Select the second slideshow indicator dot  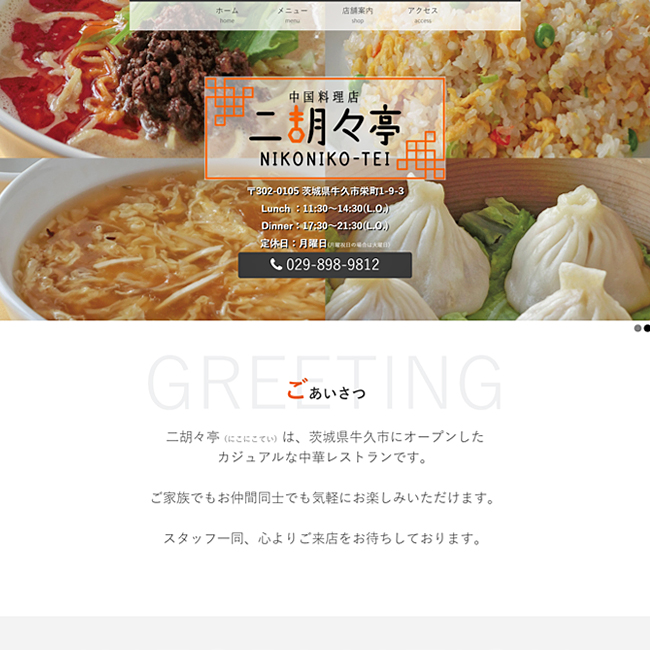click(x=647, y=328)
